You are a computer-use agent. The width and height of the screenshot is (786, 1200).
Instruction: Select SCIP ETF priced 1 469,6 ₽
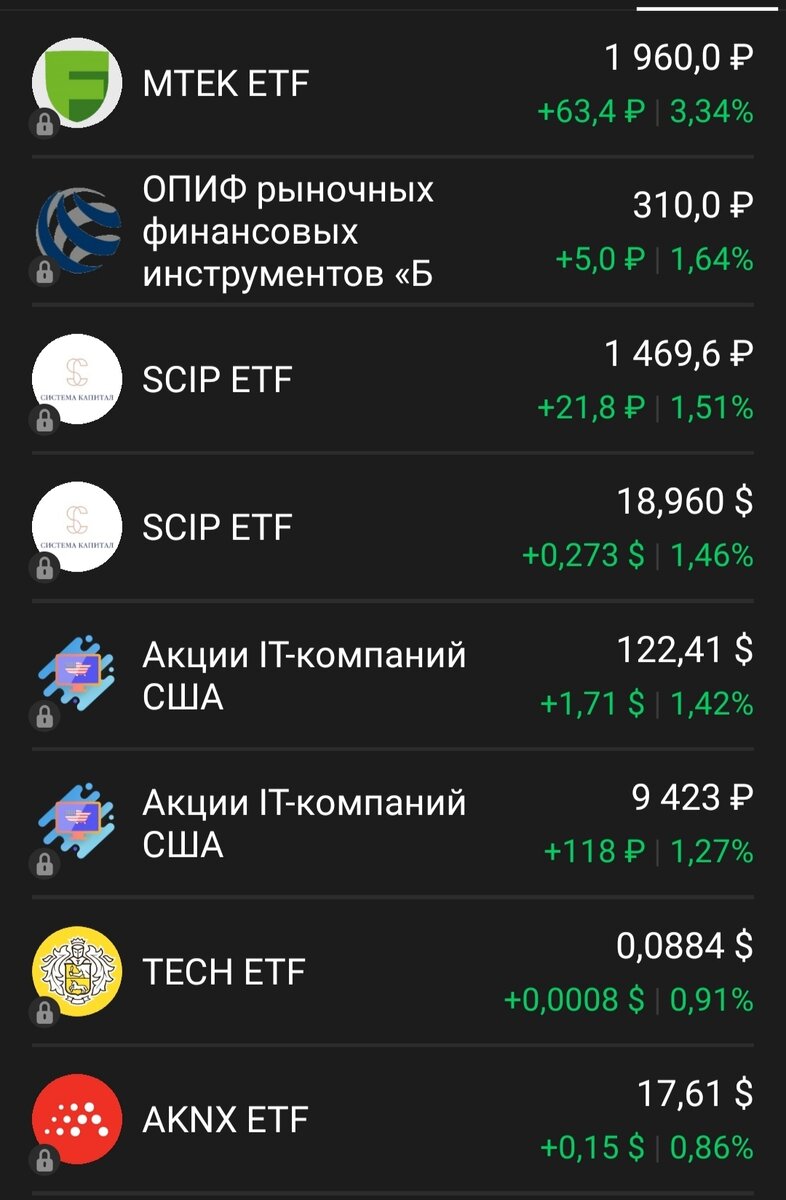[x=392, y=380]
